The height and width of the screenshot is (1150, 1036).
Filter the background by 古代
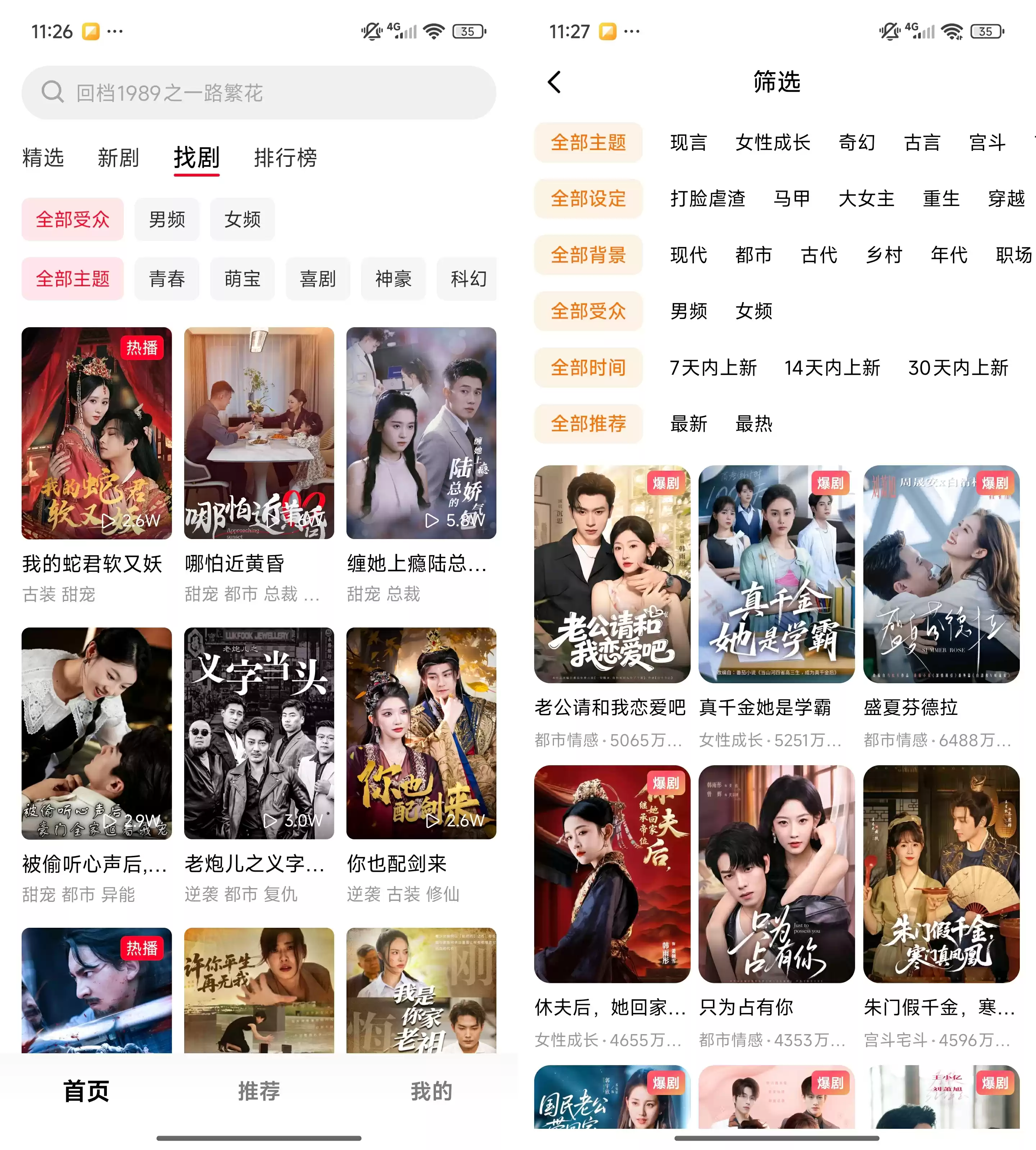coord(819,255)
